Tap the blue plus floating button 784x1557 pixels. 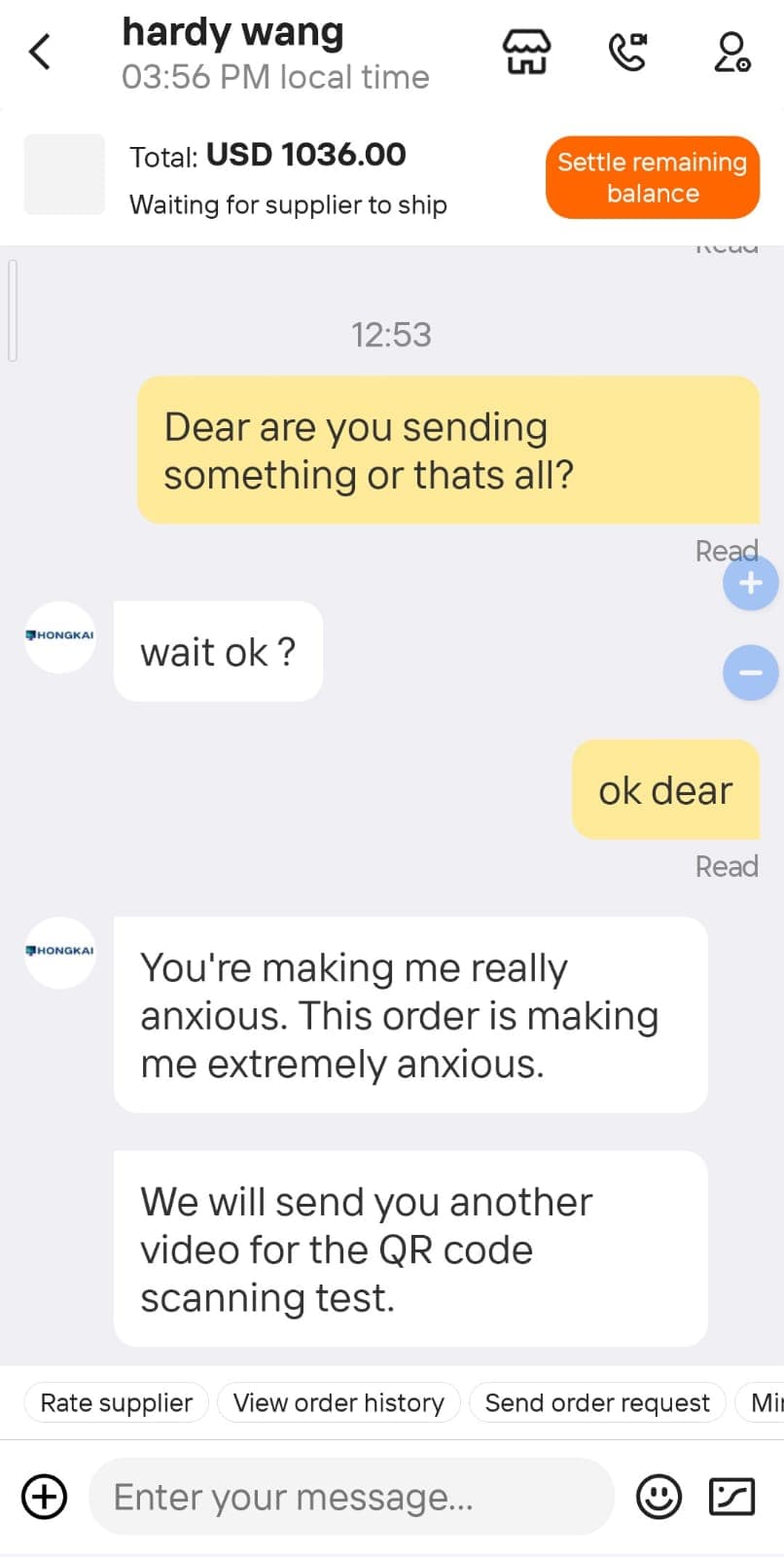(750, 583)
